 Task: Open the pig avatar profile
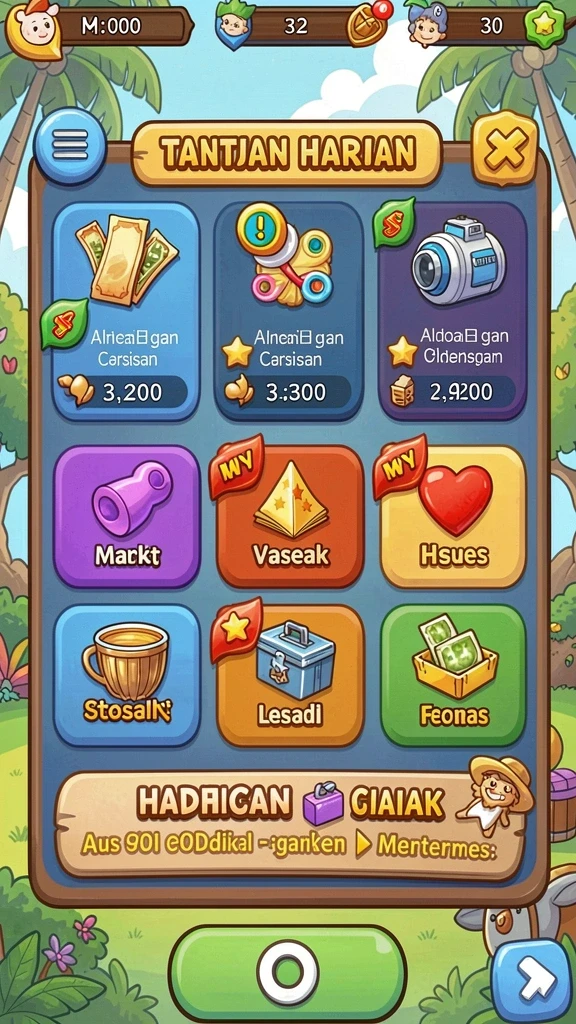pos(33,27)
